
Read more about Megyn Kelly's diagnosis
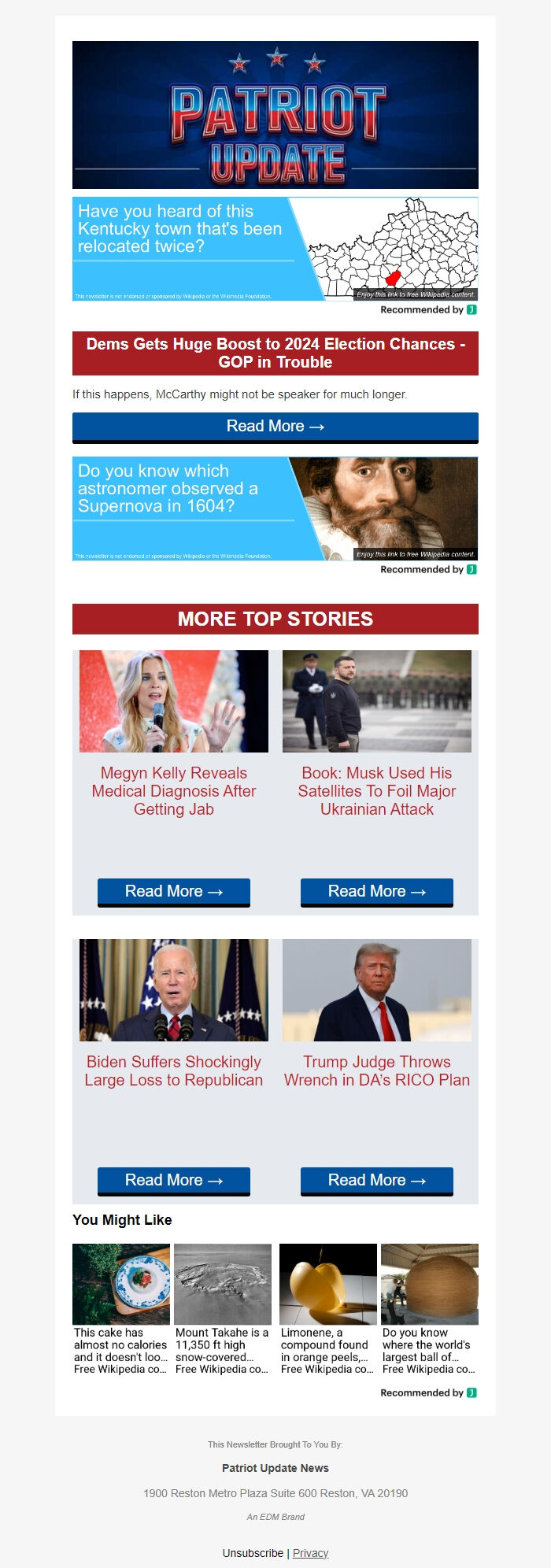click(174, 892)
